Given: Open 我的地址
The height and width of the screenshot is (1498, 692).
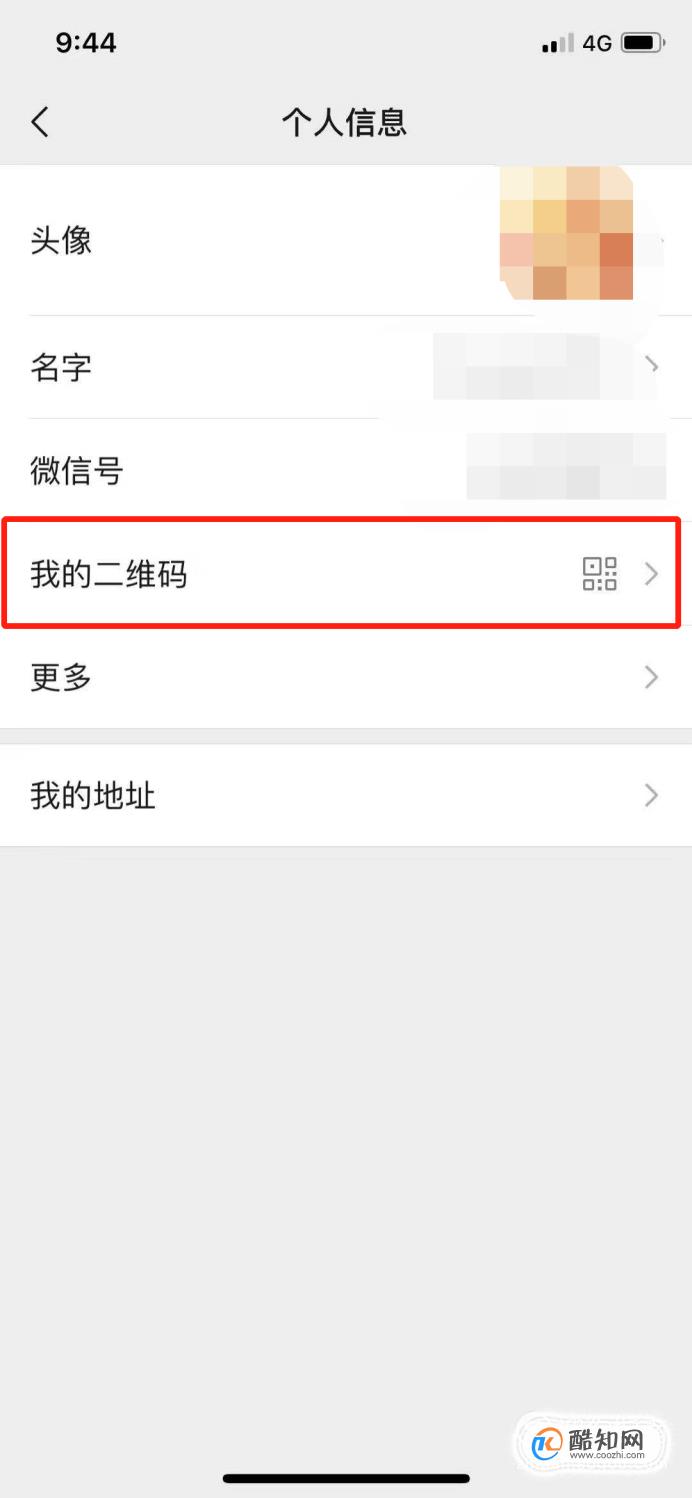Looking at the screenshot, I should pos(346,795).
